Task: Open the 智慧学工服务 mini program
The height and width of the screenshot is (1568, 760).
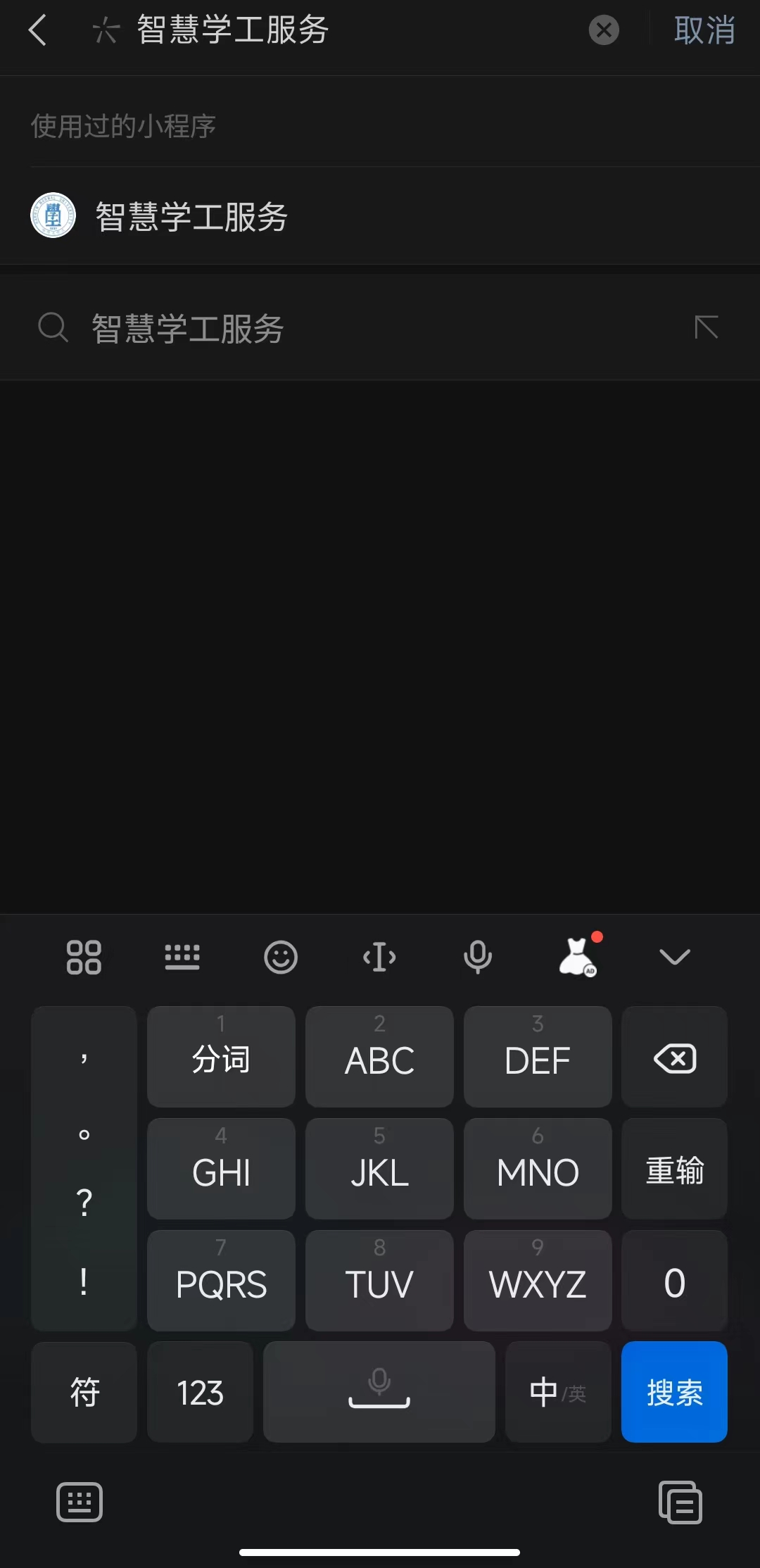Action: point(191,216)
